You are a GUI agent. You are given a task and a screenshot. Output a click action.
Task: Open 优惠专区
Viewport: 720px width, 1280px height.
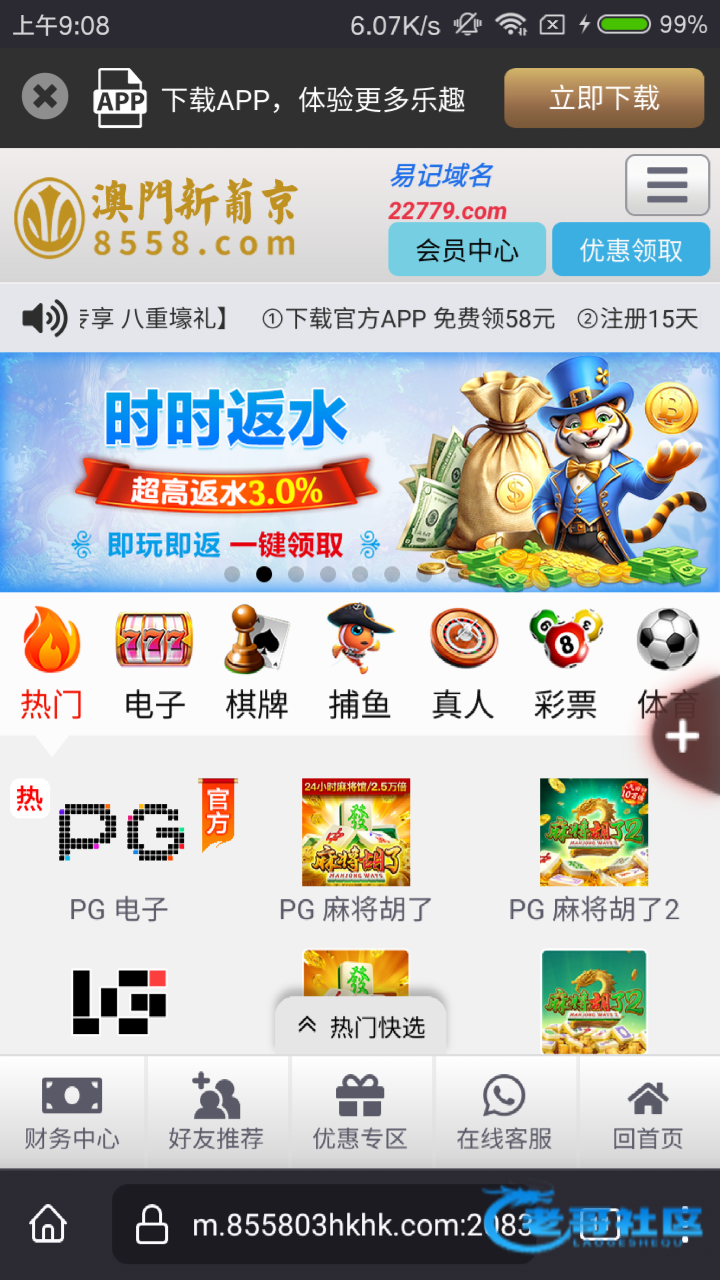360,1113
